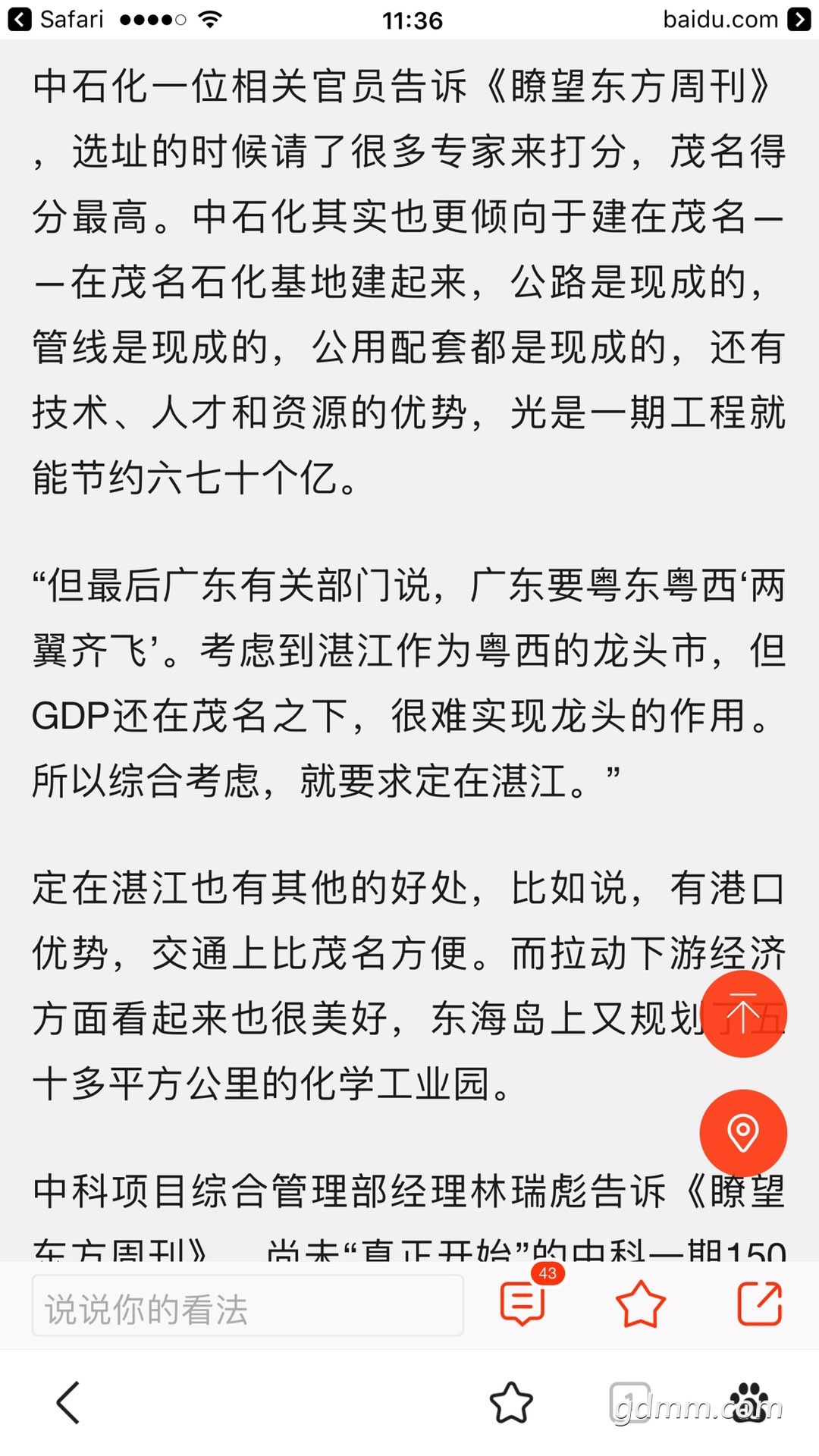Tap the comment box "说说你的看法"
Image resolution: width=819 pixels, height=1456 pixels.
tap(247, 1305)
